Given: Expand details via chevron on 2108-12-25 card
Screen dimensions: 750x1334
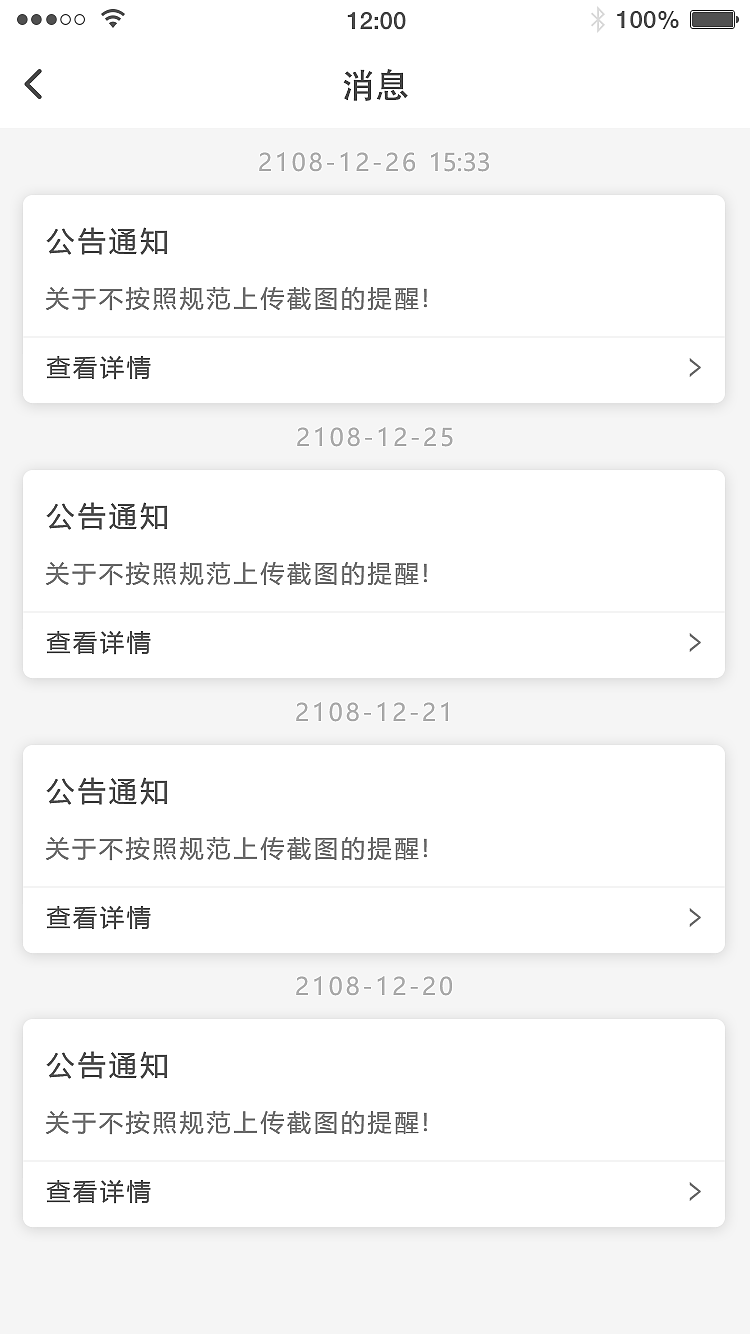Looking at the screenshot, I should 694,643.
